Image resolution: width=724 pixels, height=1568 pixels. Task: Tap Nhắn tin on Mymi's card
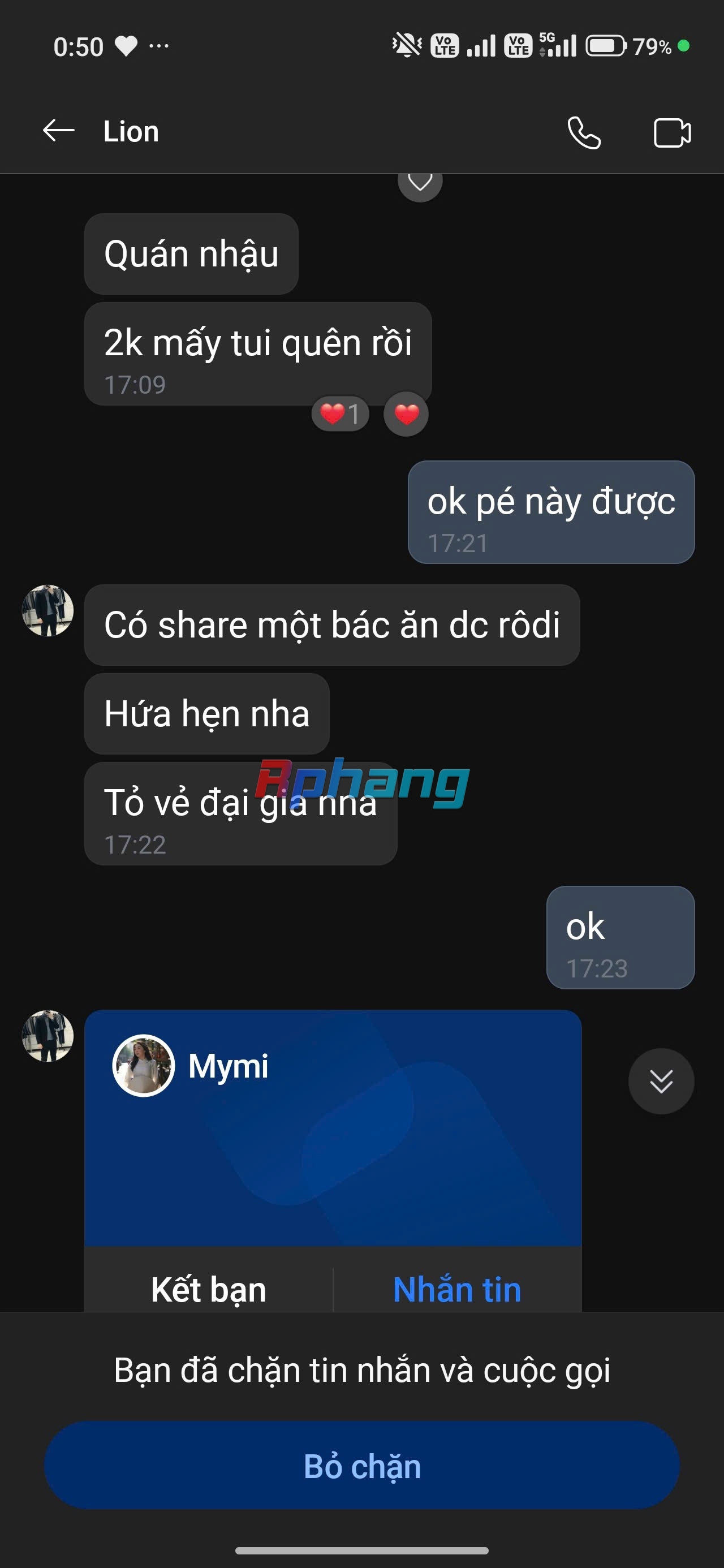457,1289
